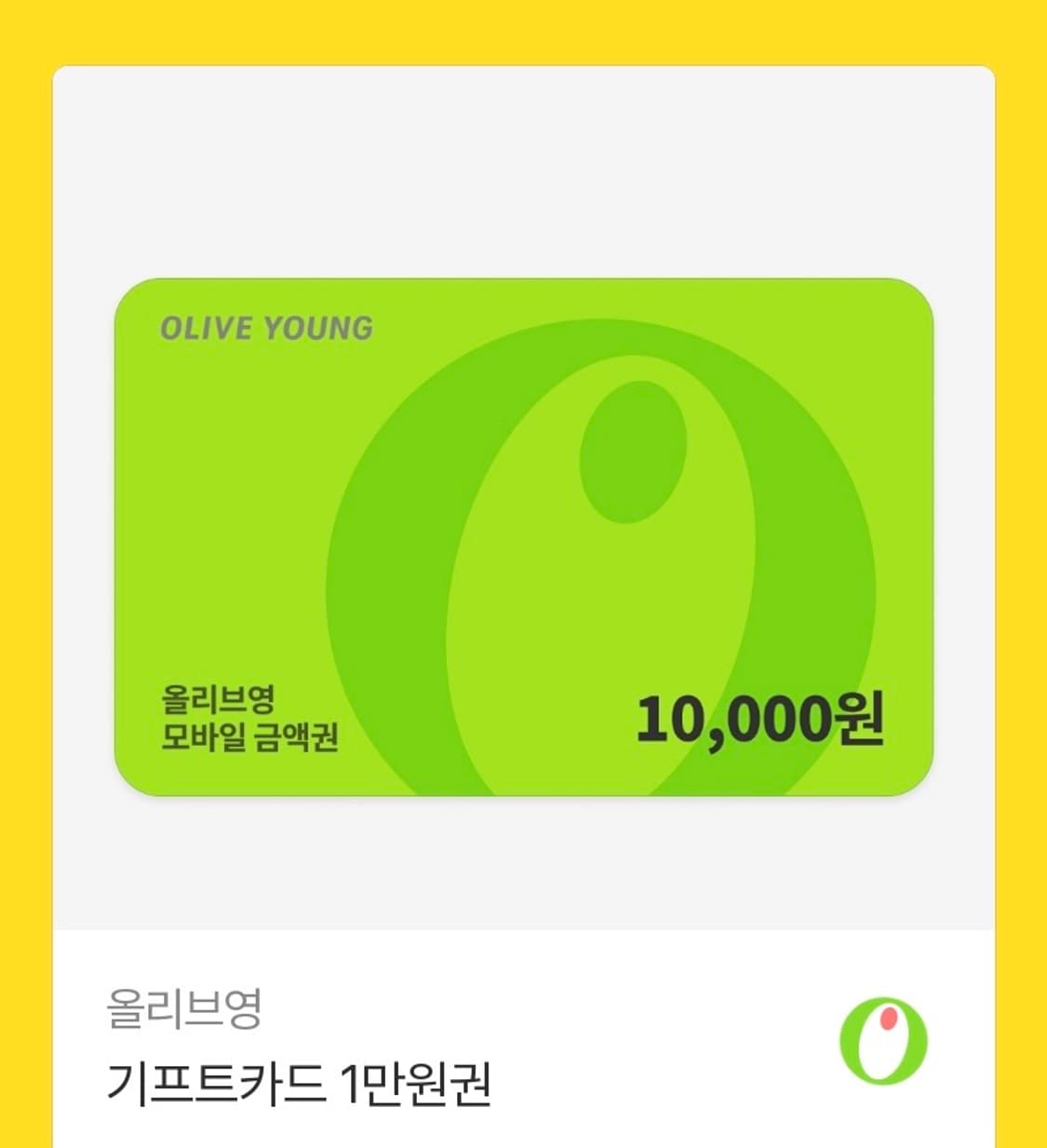Click the OLIVE YOUNG wordmark on the card
This screenshot has height=1148, width=1047.
point(268,328)
